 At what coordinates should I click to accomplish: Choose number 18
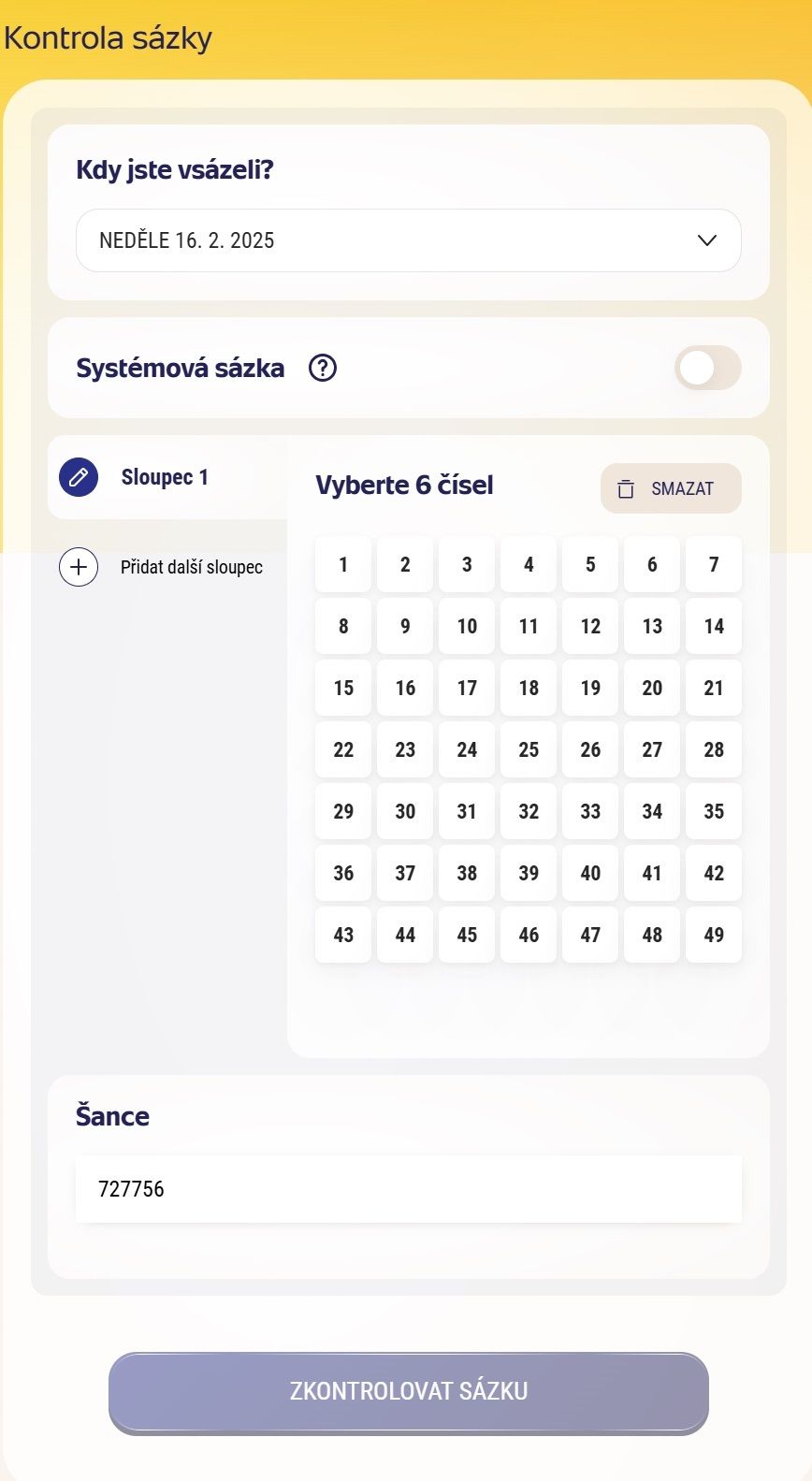529,688
